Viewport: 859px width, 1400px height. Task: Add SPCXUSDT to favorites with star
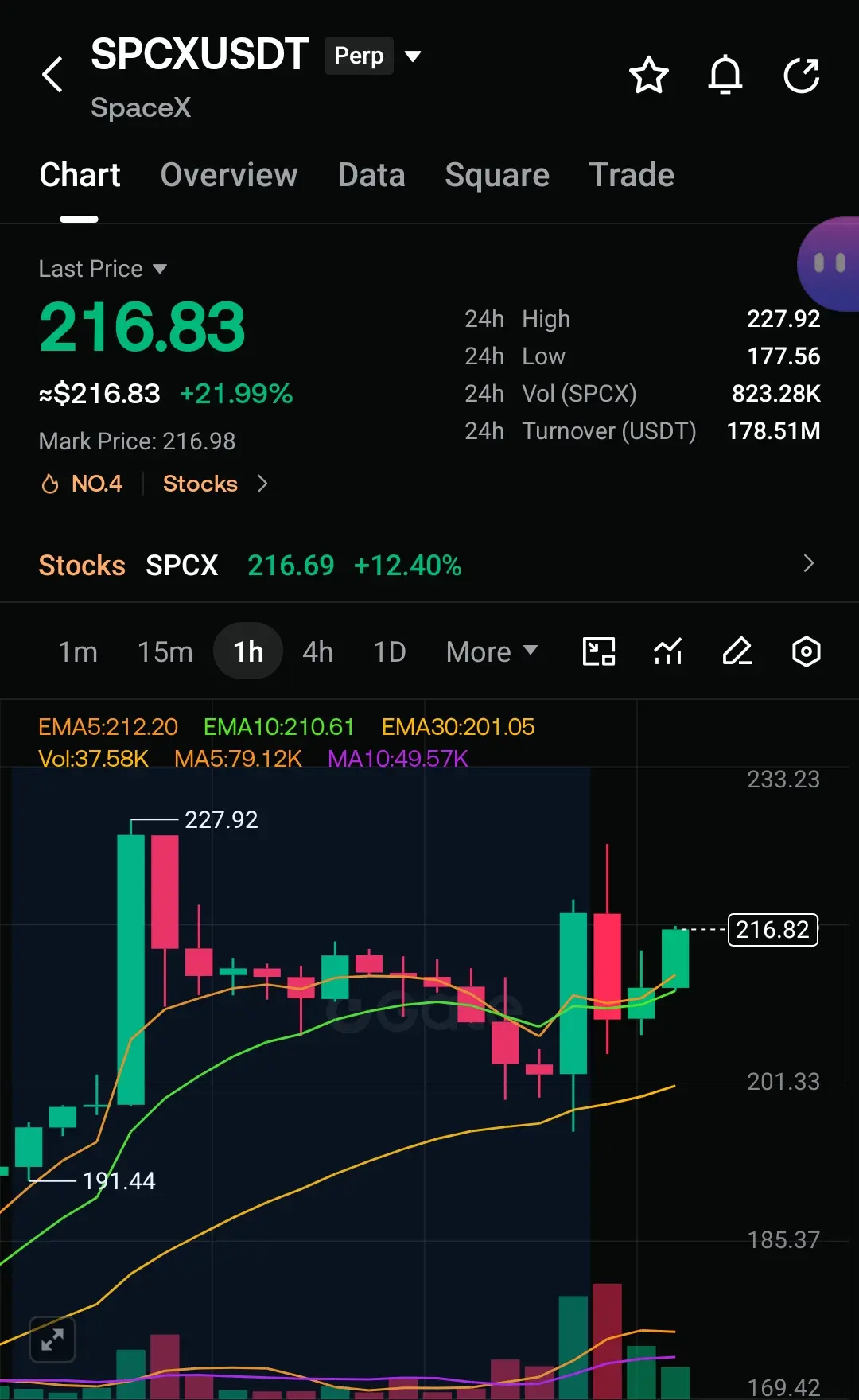pos(649,76)
